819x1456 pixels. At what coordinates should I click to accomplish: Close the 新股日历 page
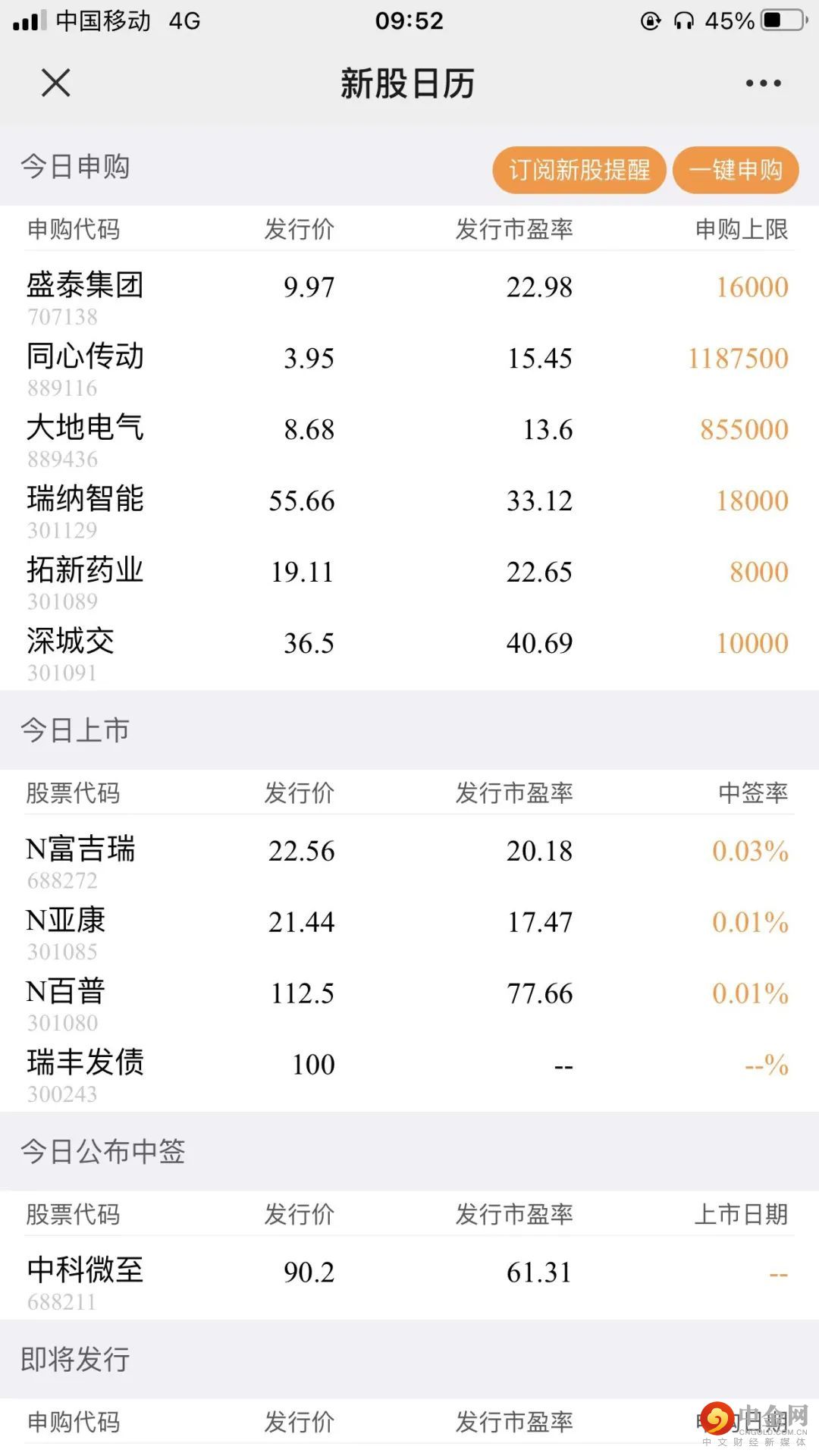(x=55, y=83)
